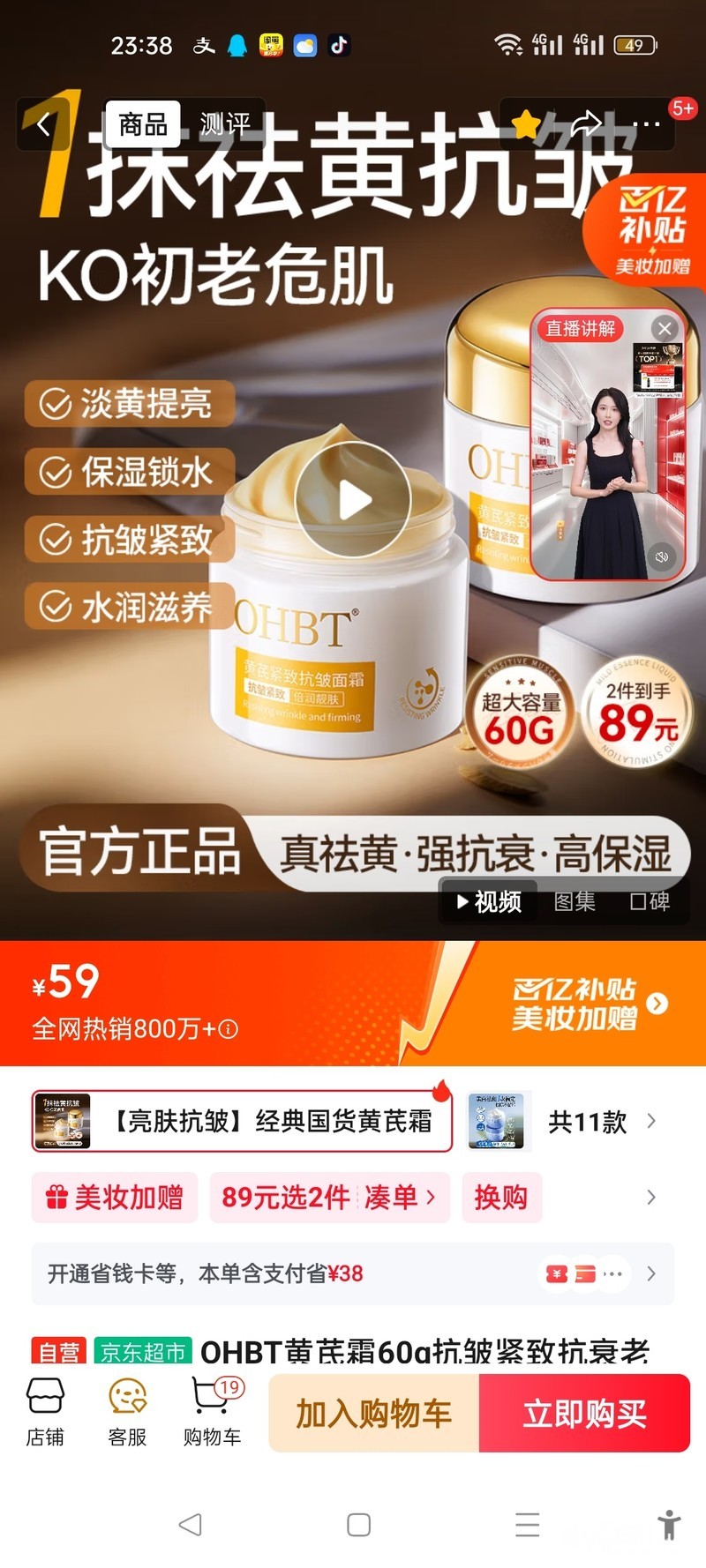Screen dimensions: 706x1568
Task: Share this product
Action: tap(586, 124)
